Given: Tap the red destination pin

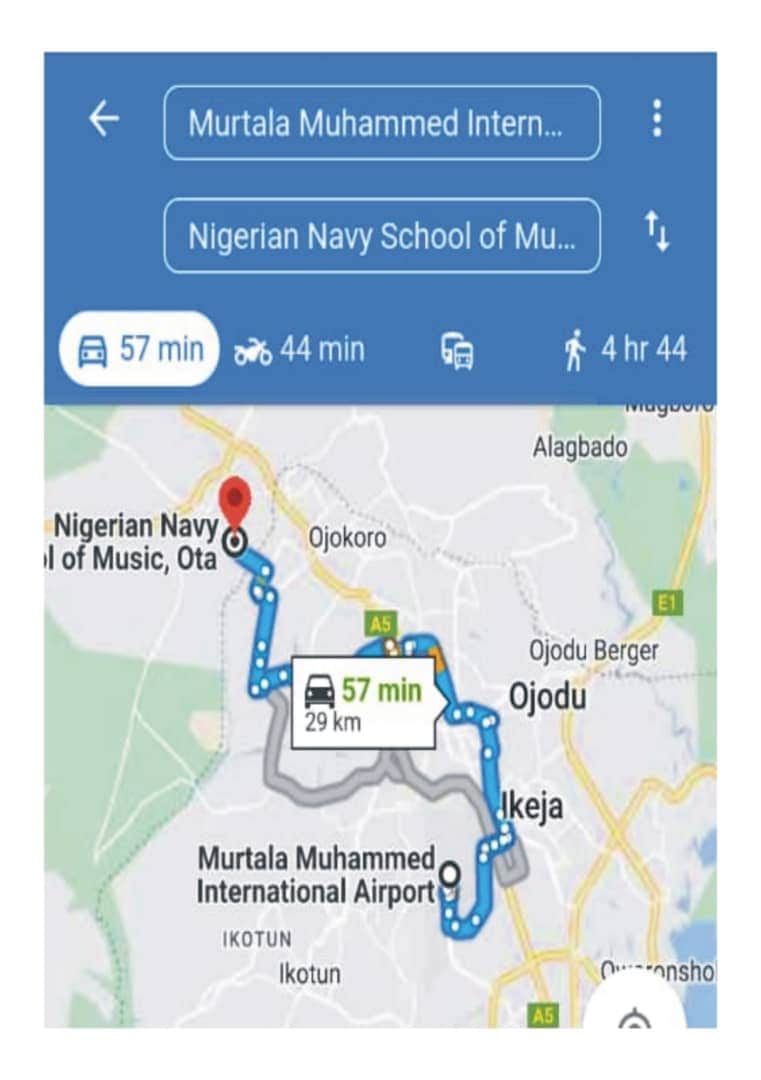Looking at the screenshot, I should 234,502.
